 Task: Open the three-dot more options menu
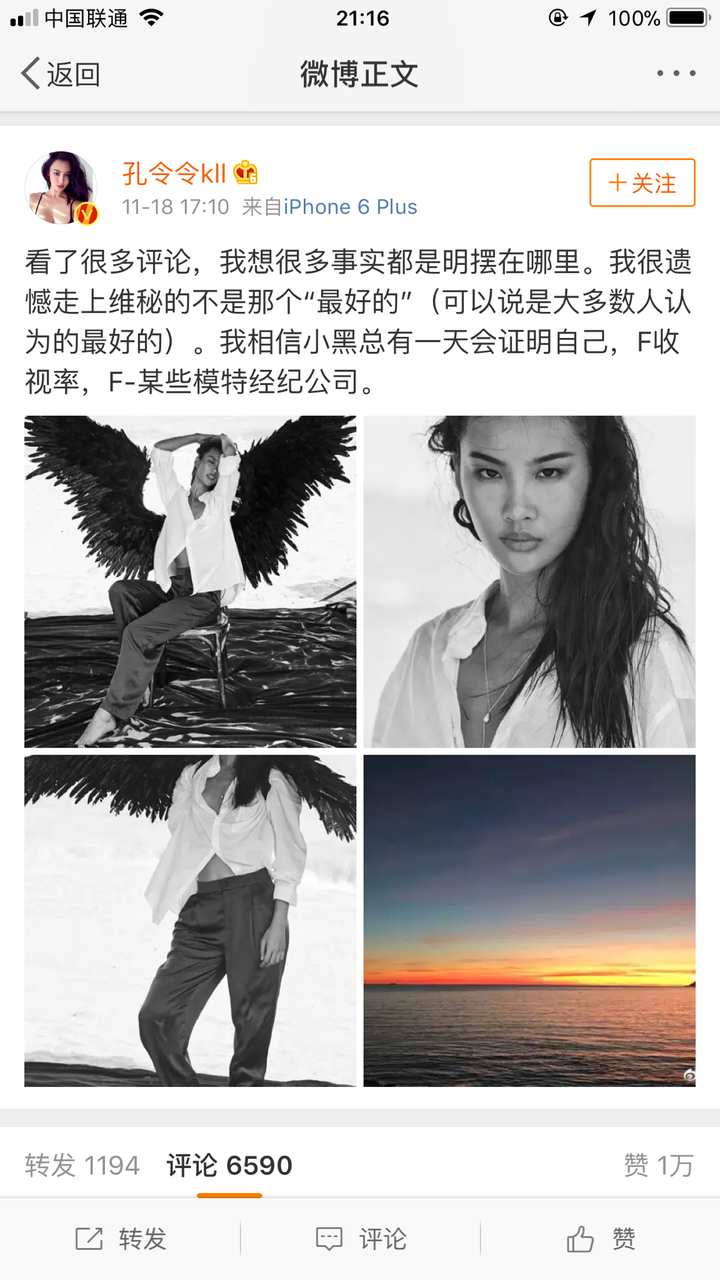pyautogui.click(x=674, y=72)
